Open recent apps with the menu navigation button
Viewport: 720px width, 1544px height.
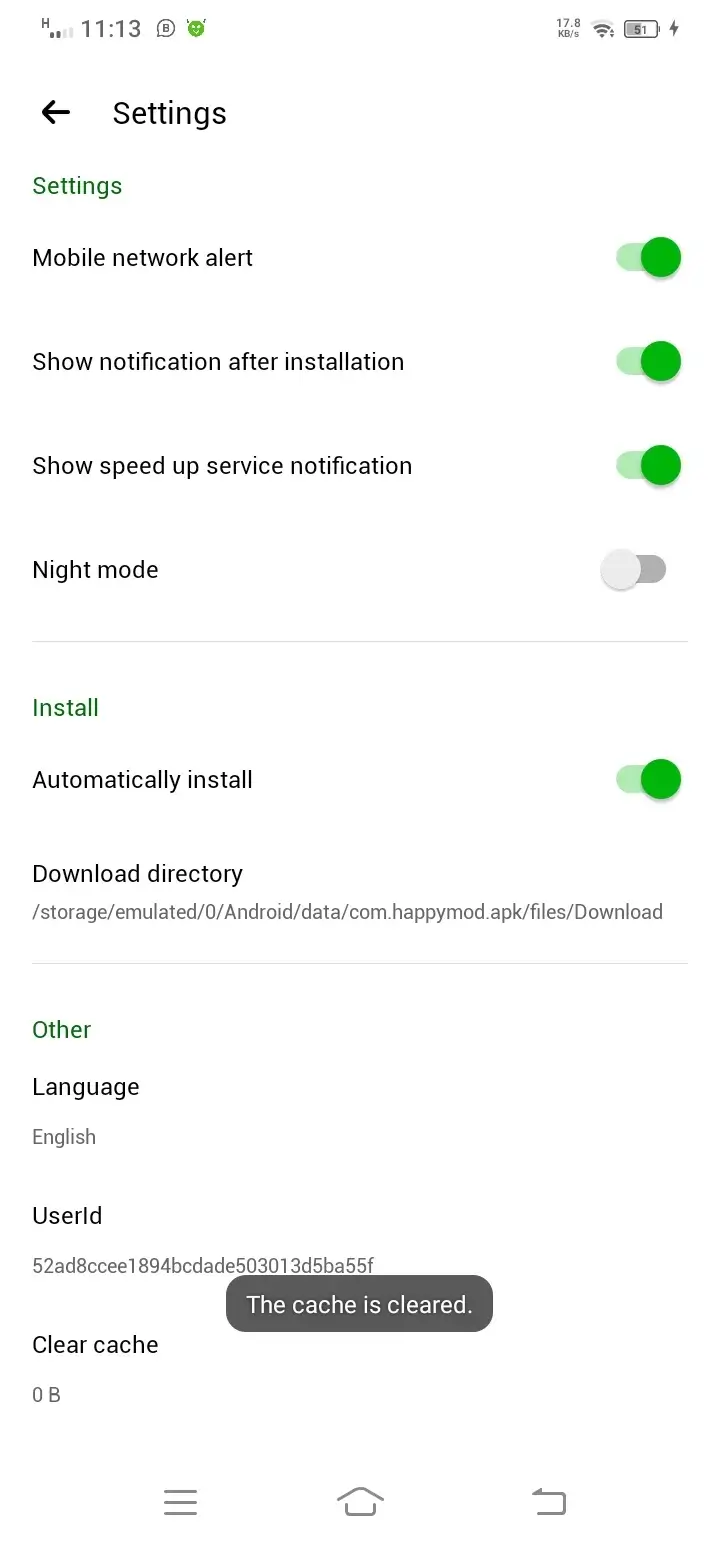pyautogui.click(x=180, y=1501)
